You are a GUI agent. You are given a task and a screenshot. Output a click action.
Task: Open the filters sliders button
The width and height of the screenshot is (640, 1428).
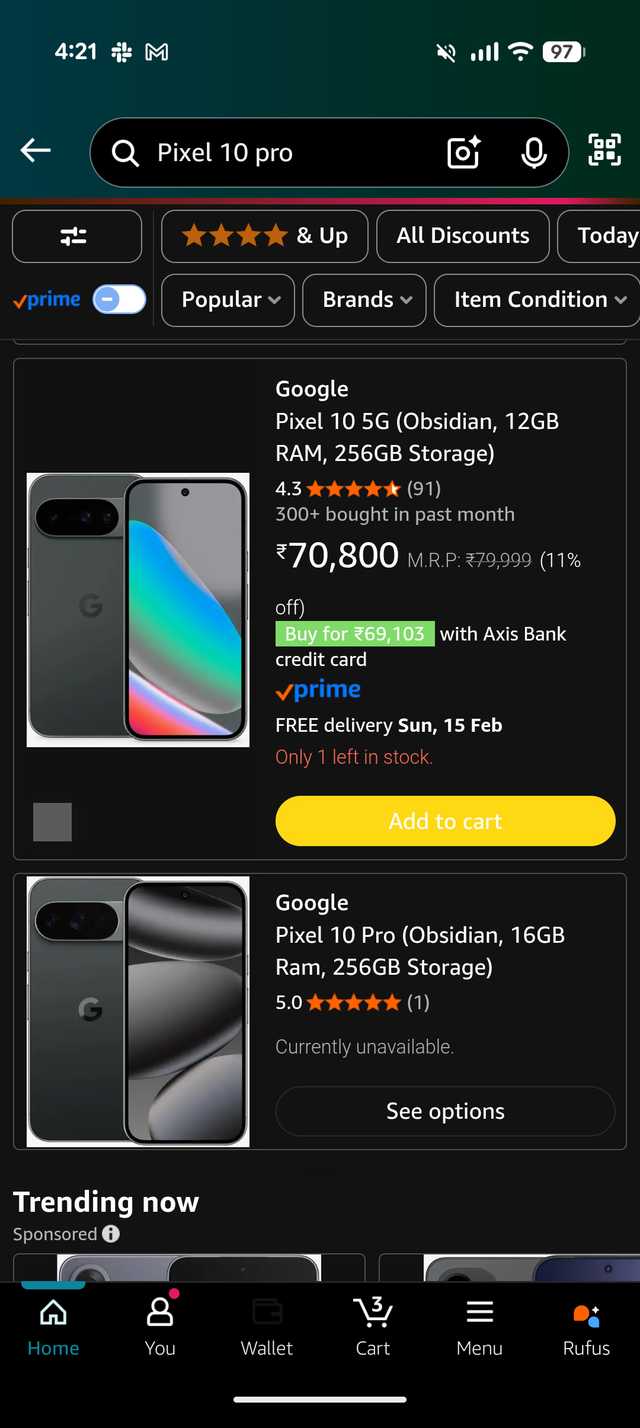tap(76, 236)
